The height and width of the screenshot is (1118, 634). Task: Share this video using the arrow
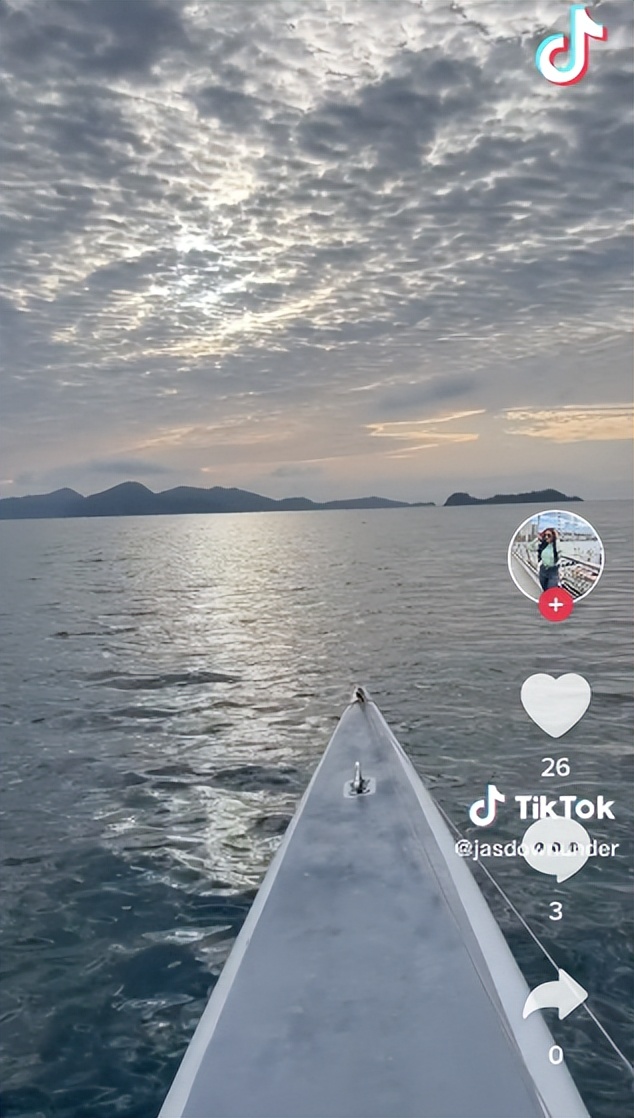[555, 995]
